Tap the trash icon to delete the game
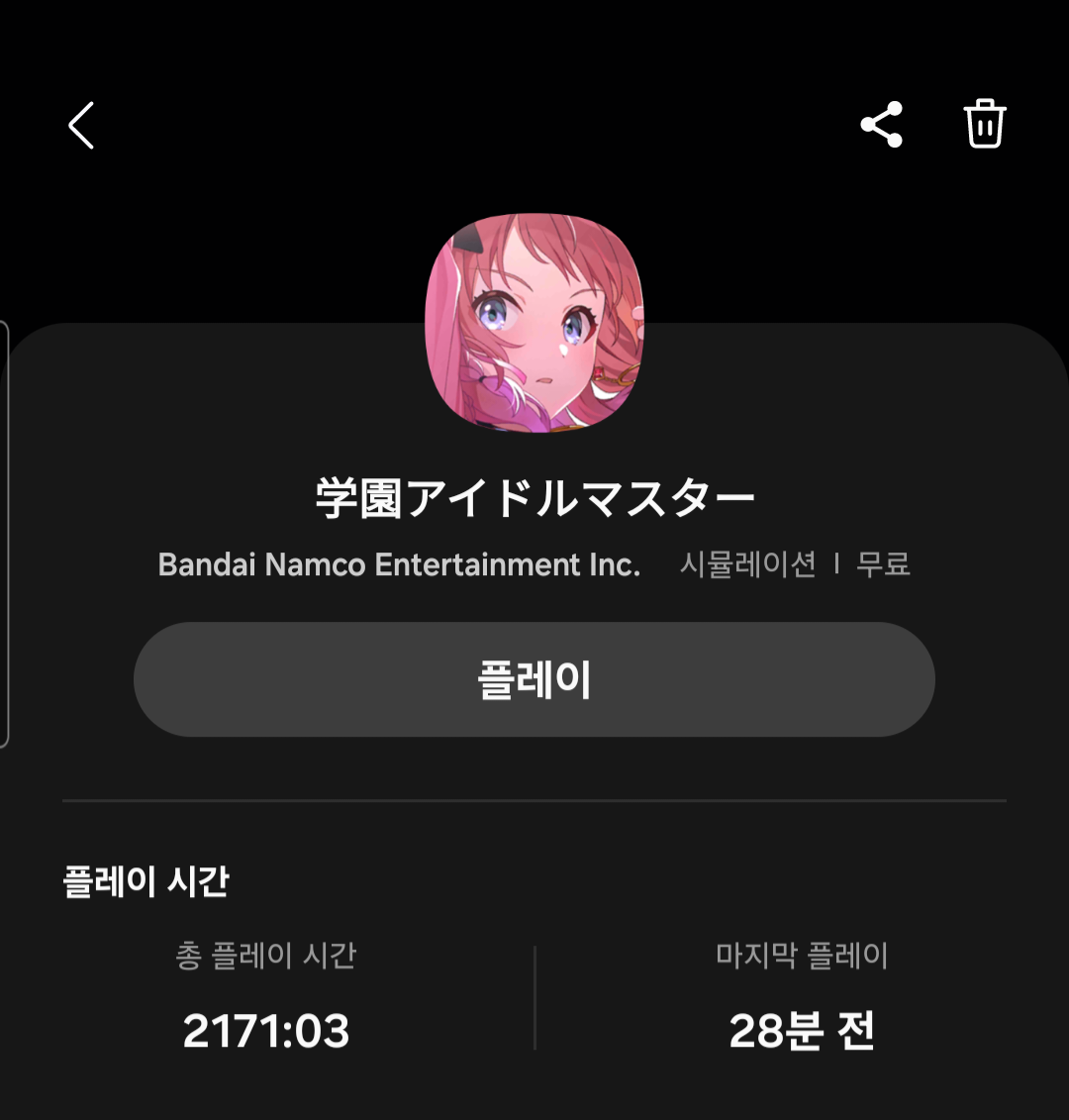The height and width of the screenshot is (1120, 1069). [x=985, y=125]
